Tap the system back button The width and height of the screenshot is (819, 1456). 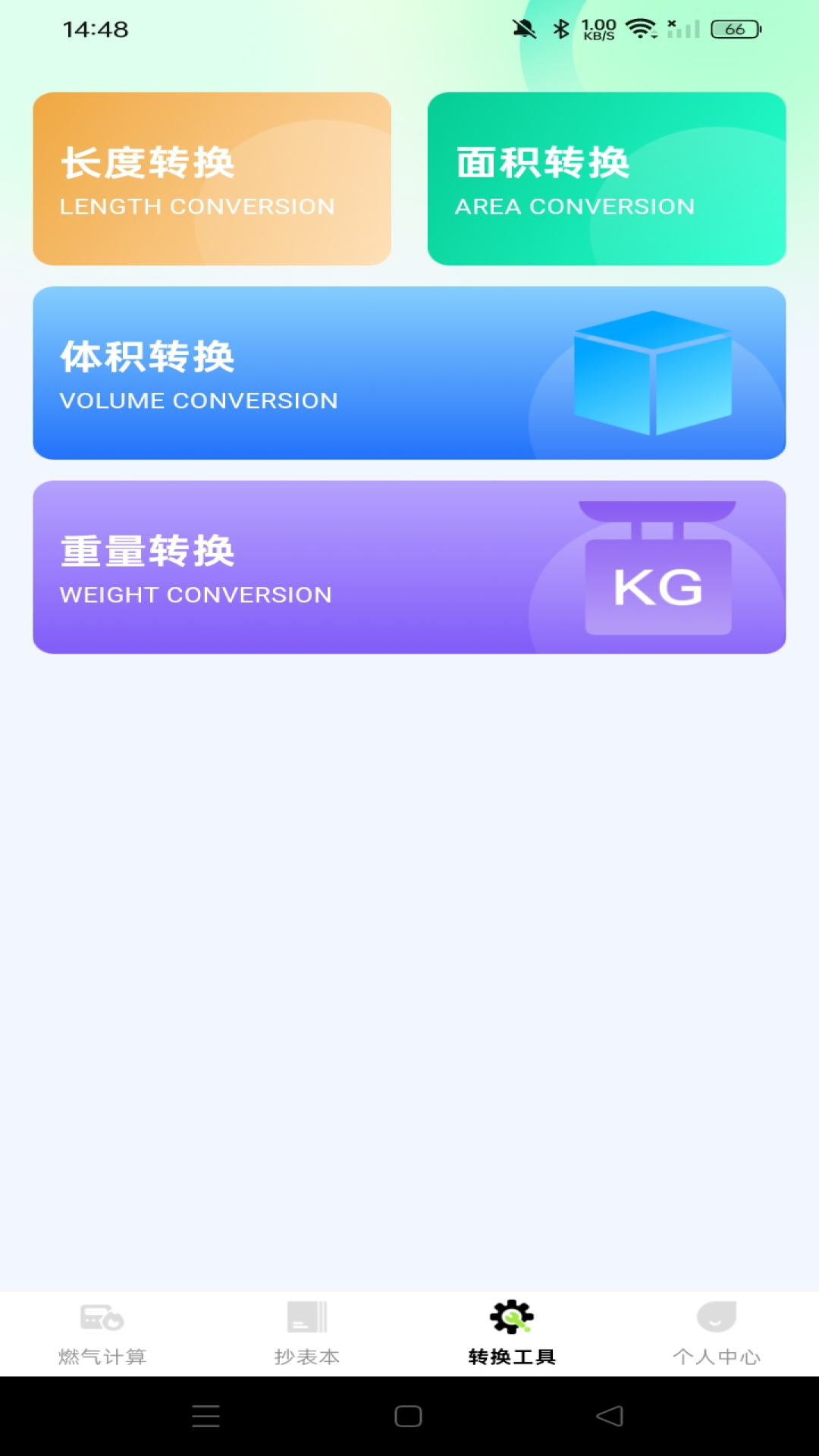610,1416
